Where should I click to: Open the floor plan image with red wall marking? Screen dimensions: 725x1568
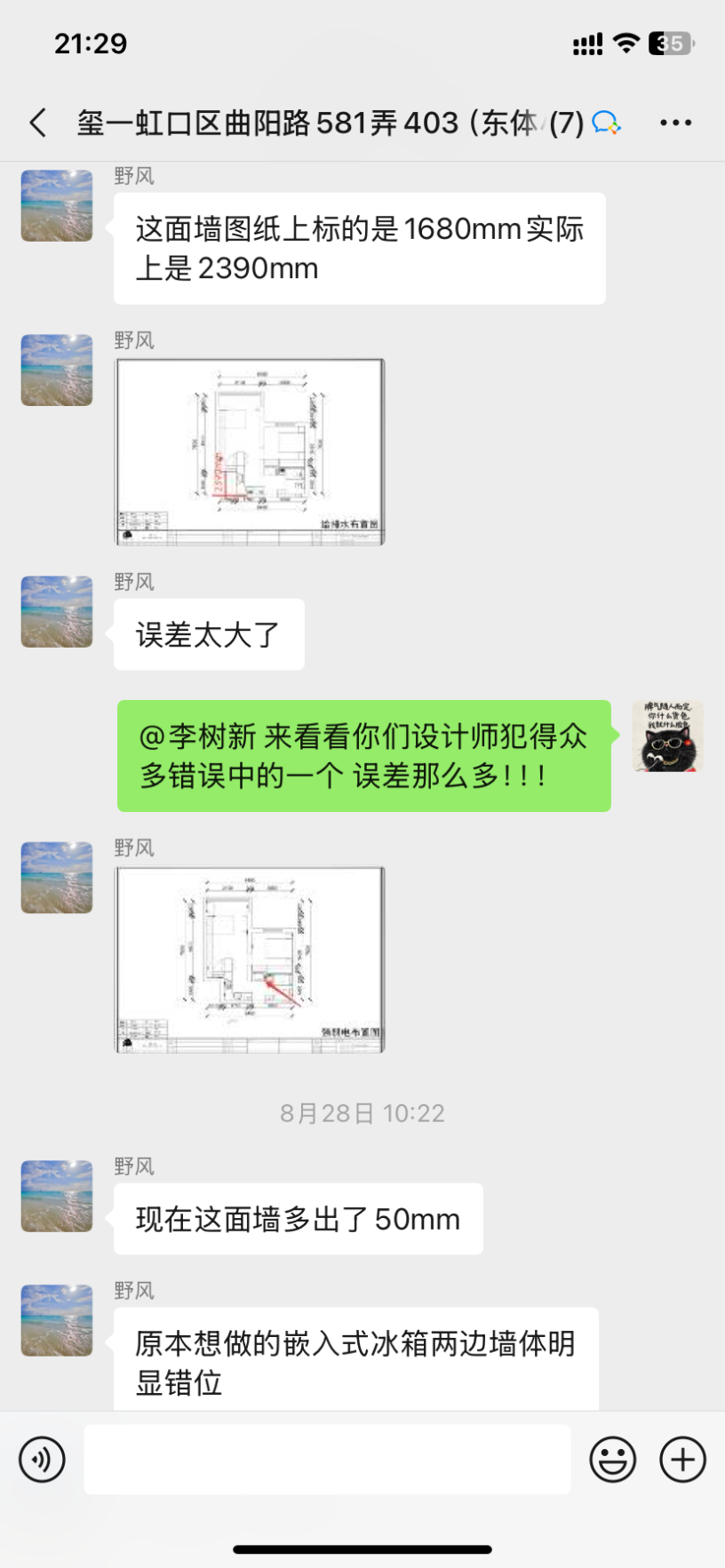click(x=250, y=451)
